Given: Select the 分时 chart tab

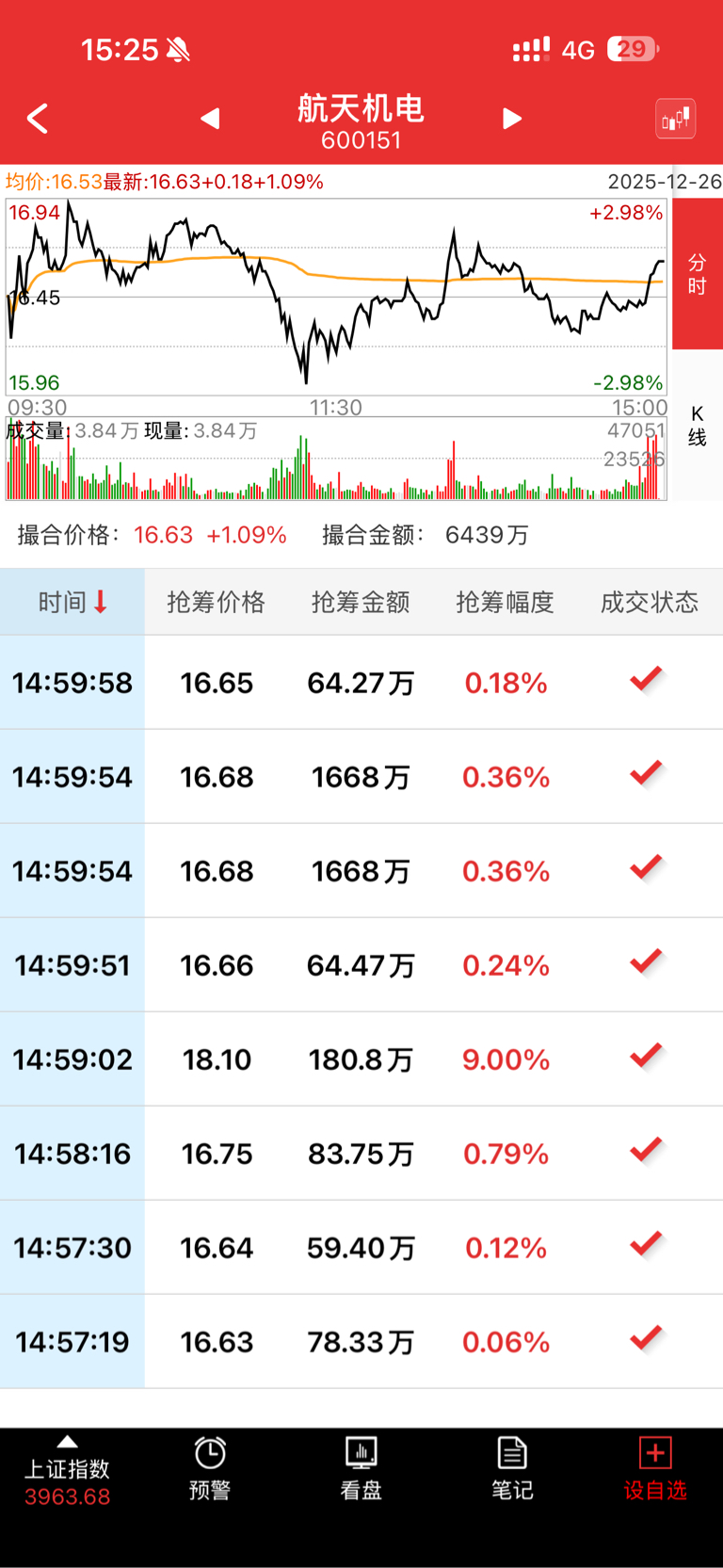Looking at the screenshot, I should tap(697, 274).
